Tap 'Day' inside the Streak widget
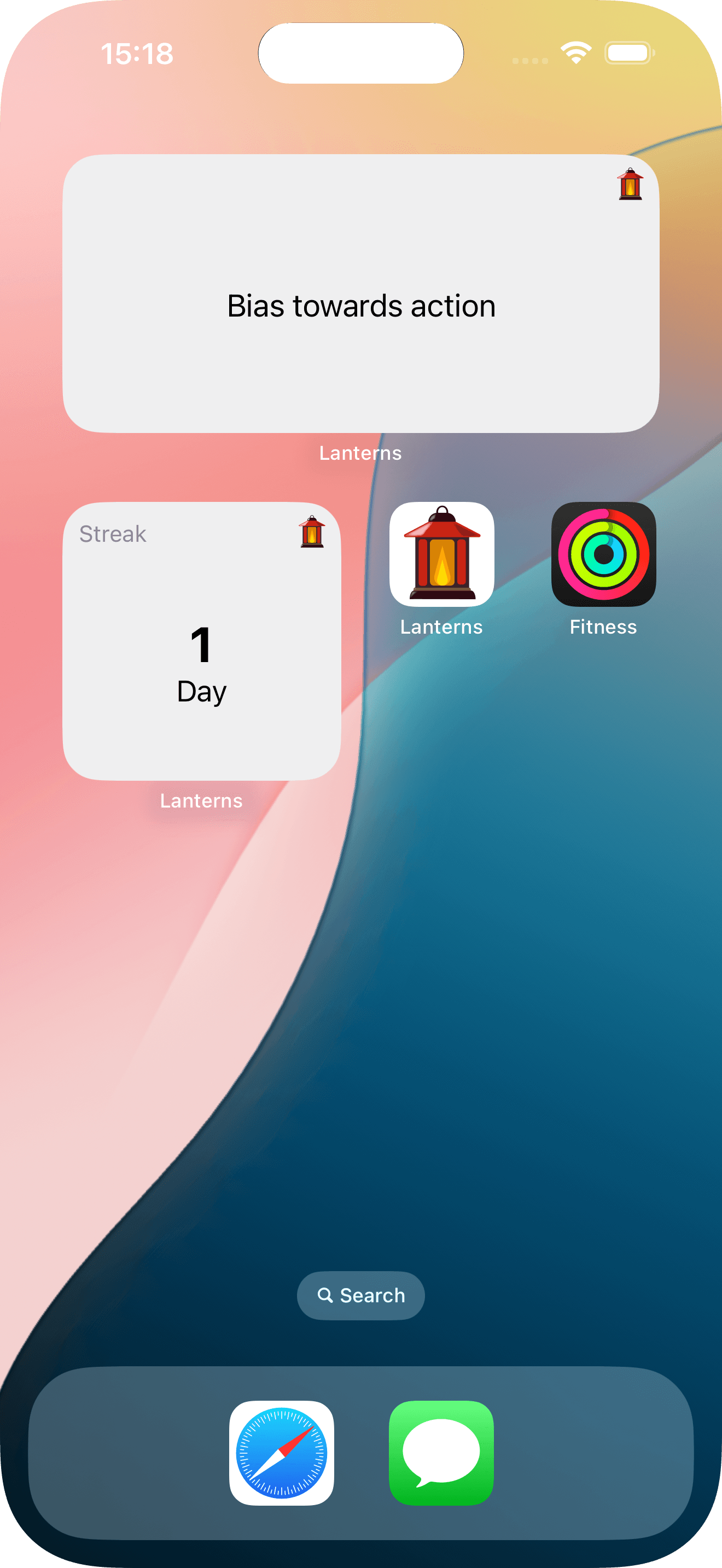Image resolution: width=722 pixels, height=1568 pixels. [201, 691]
